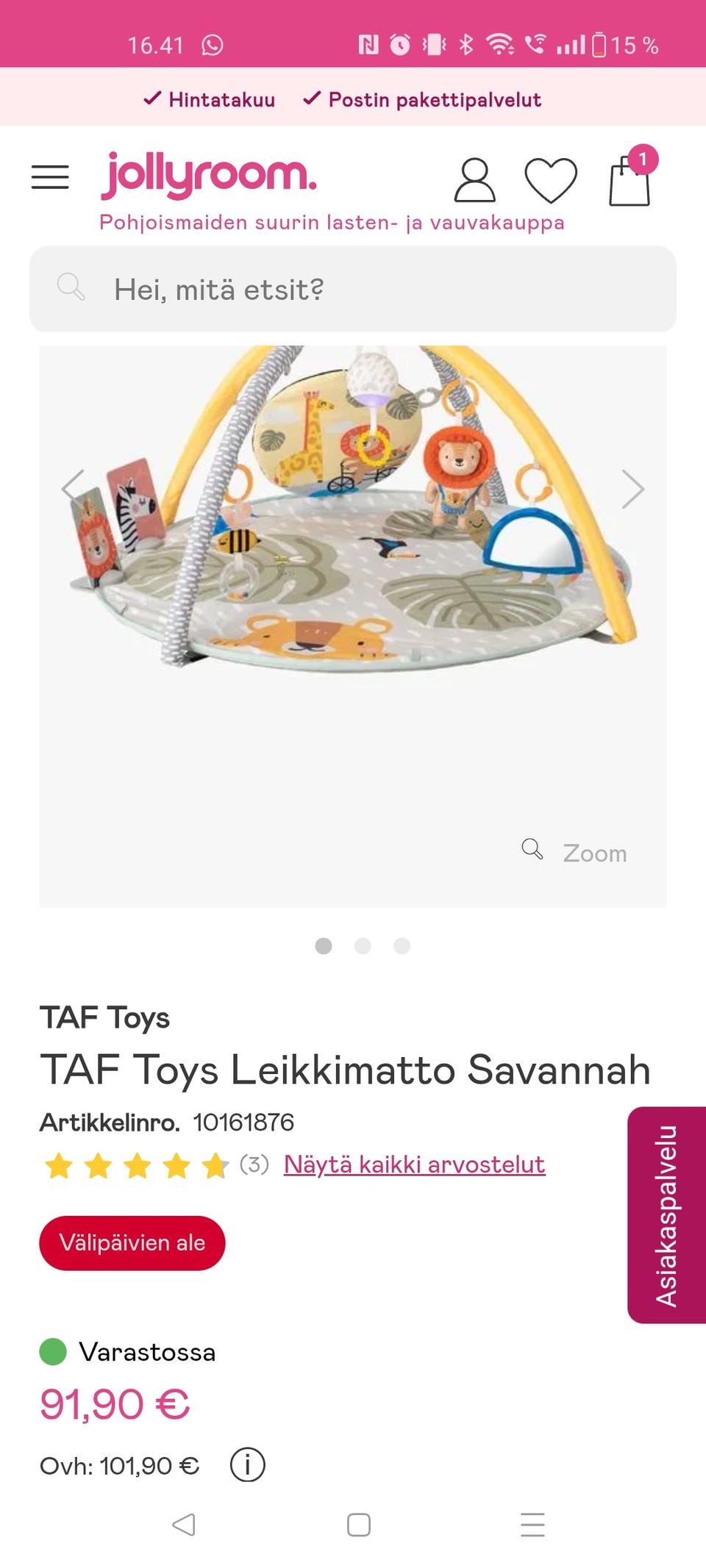Open the Asiakaspalvelu customer service tab
706x1568 pixels.
click(x=666, y=1214)
